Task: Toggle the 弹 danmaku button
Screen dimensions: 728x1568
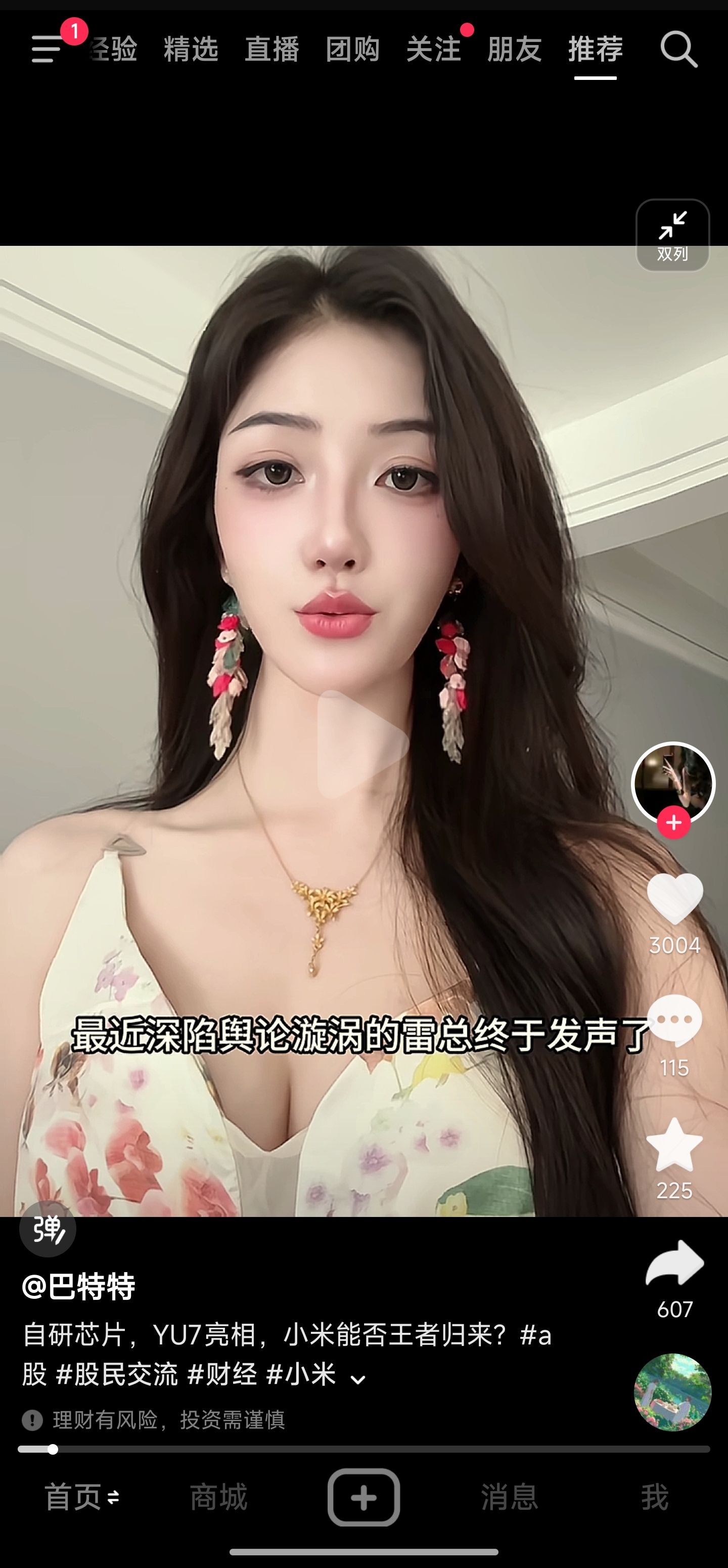Action: click(x=48, y=1229)
